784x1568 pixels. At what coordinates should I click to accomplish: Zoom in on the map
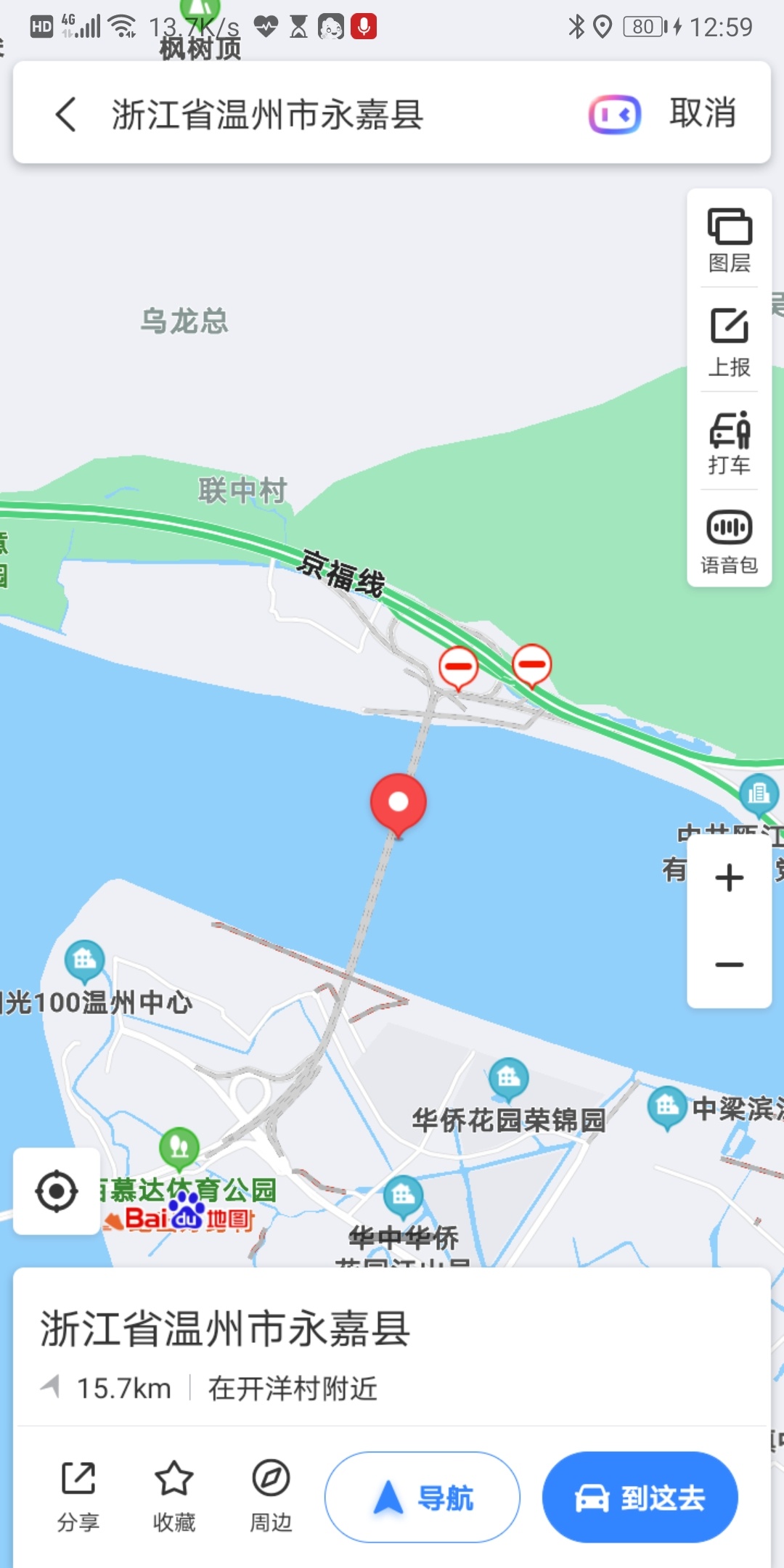[x=729, y=878]
